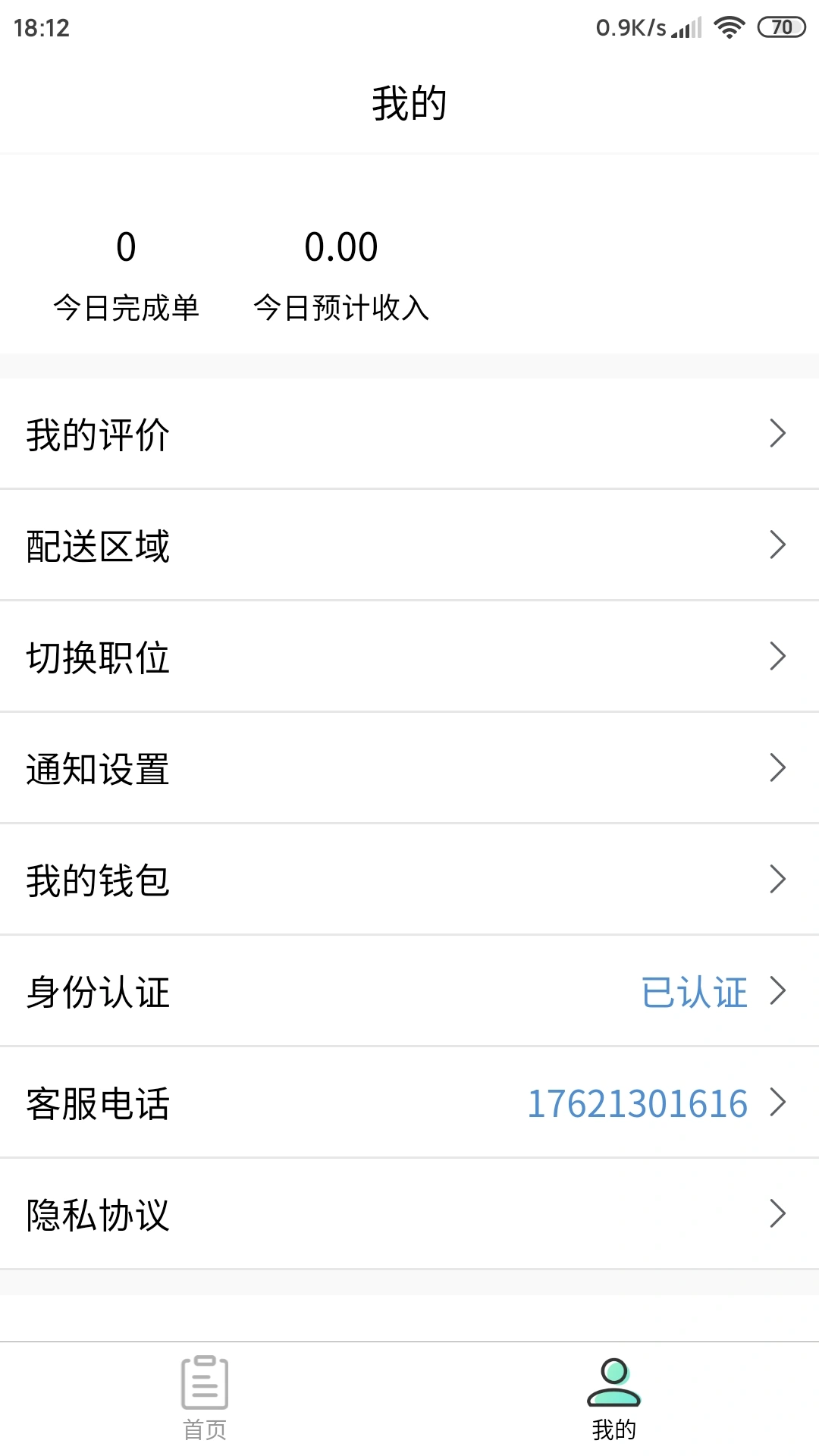Tap the chevron icon on the 通知设置 row
This screenshot has width=819, height=1456.
tap(777, 768)
